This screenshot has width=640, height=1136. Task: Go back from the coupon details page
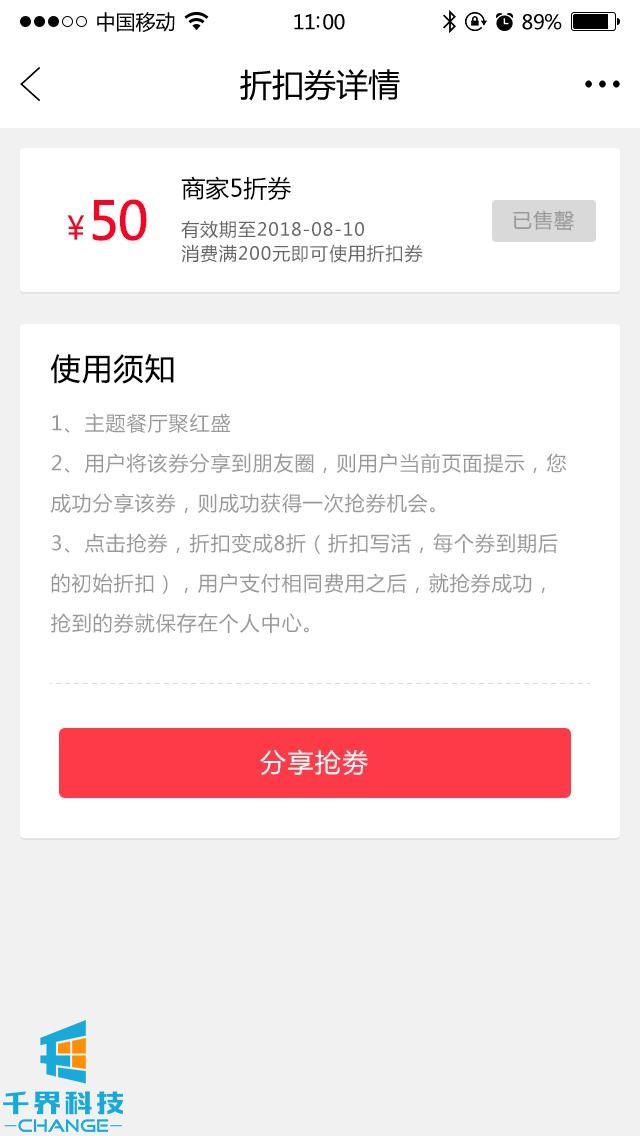click(x=31, y=85)
